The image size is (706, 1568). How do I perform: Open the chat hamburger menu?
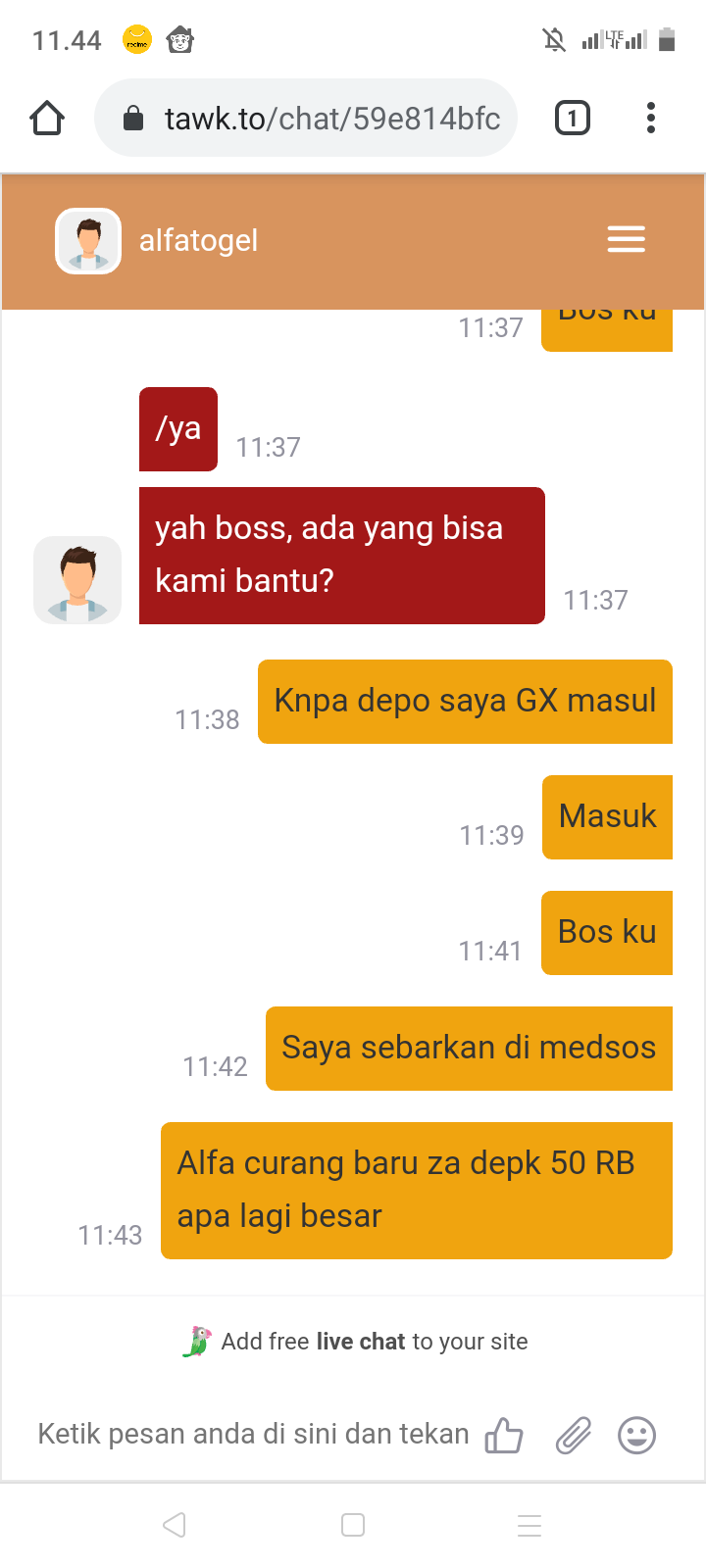pyautogui.click(x=626, y=240)
